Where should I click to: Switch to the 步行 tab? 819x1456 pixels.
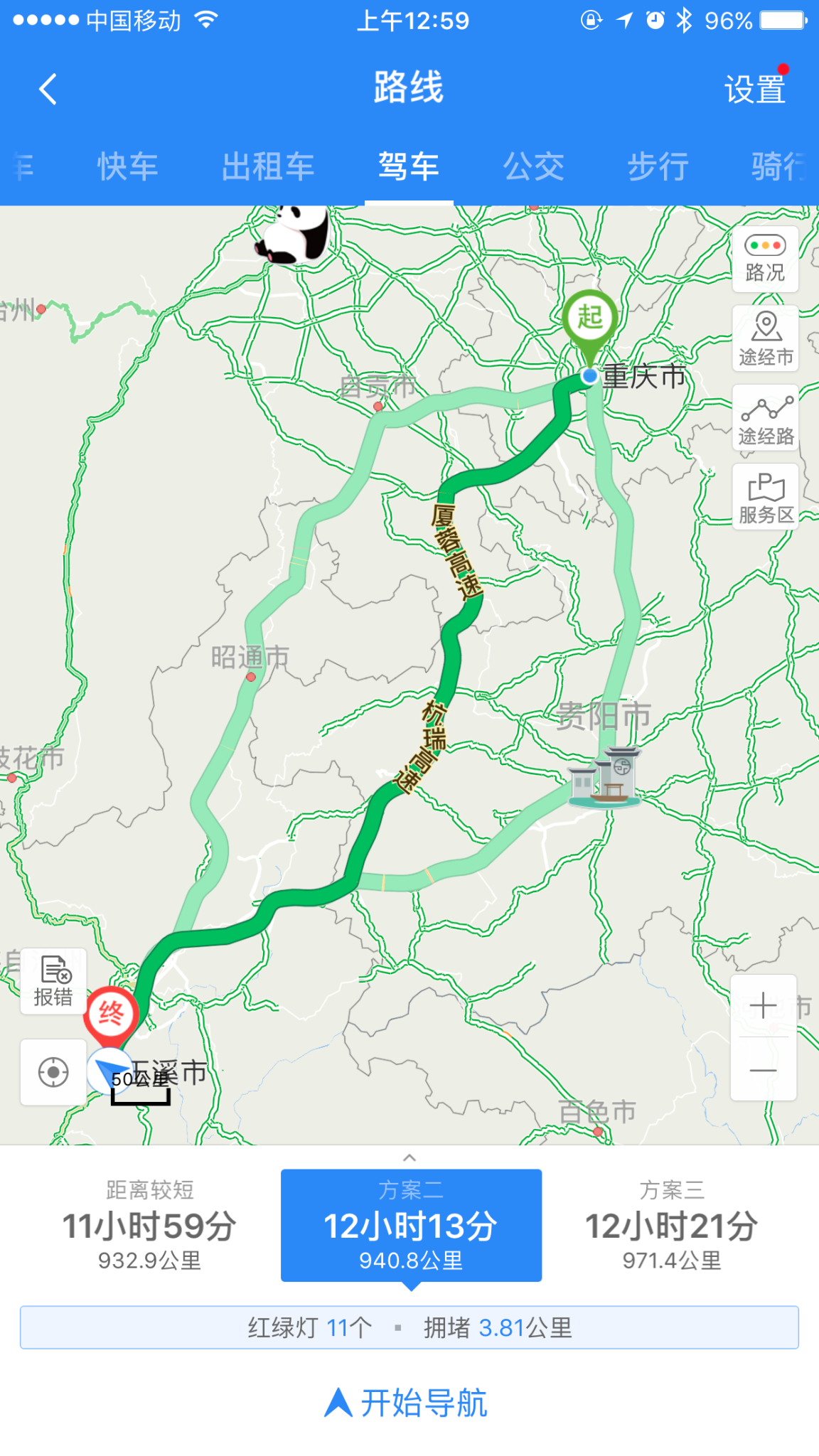point(658,167)
